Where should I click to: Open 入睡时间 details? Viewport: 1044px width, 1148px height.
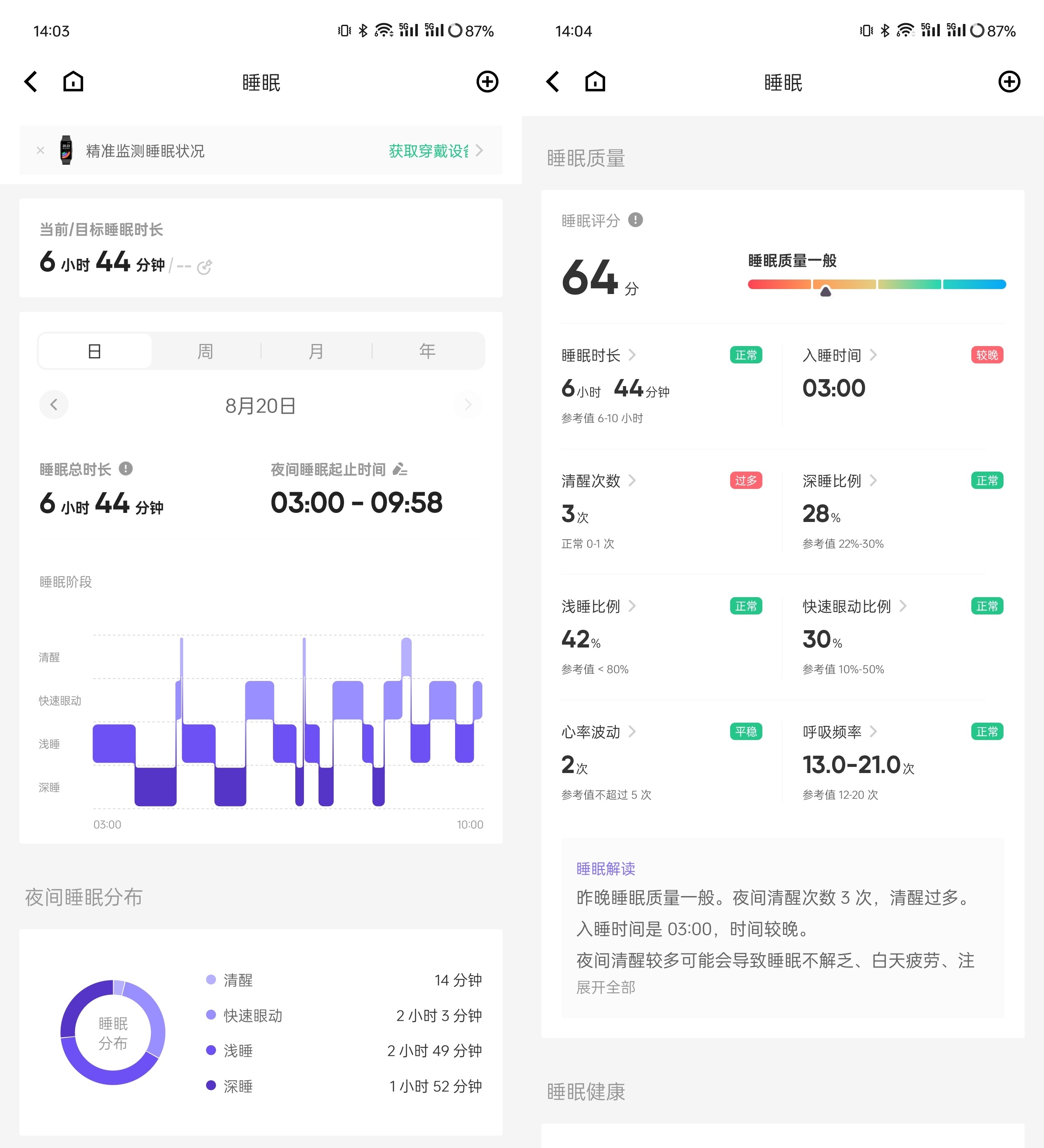(x=839, y=355)
